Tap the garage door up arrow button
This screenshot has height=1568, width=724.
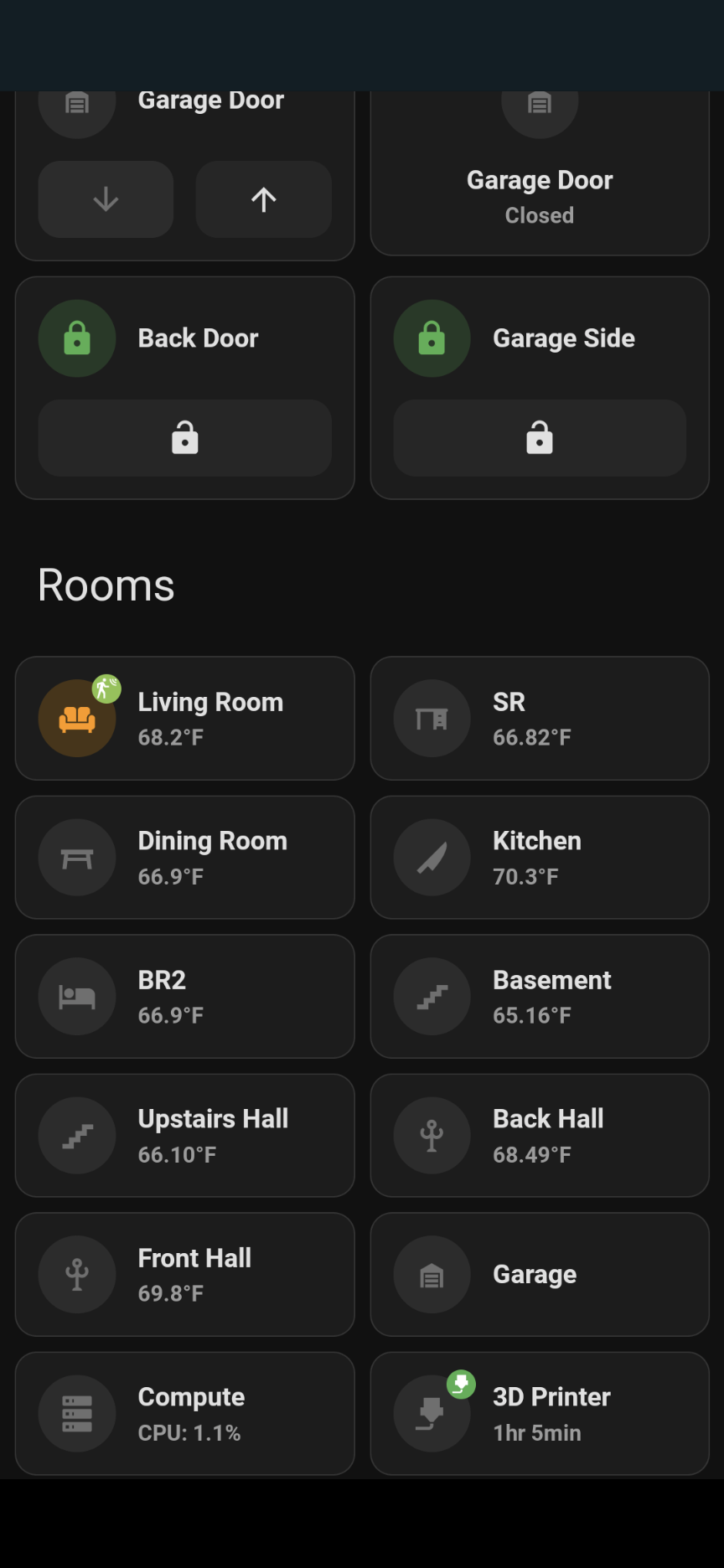(x=264, y=199)
